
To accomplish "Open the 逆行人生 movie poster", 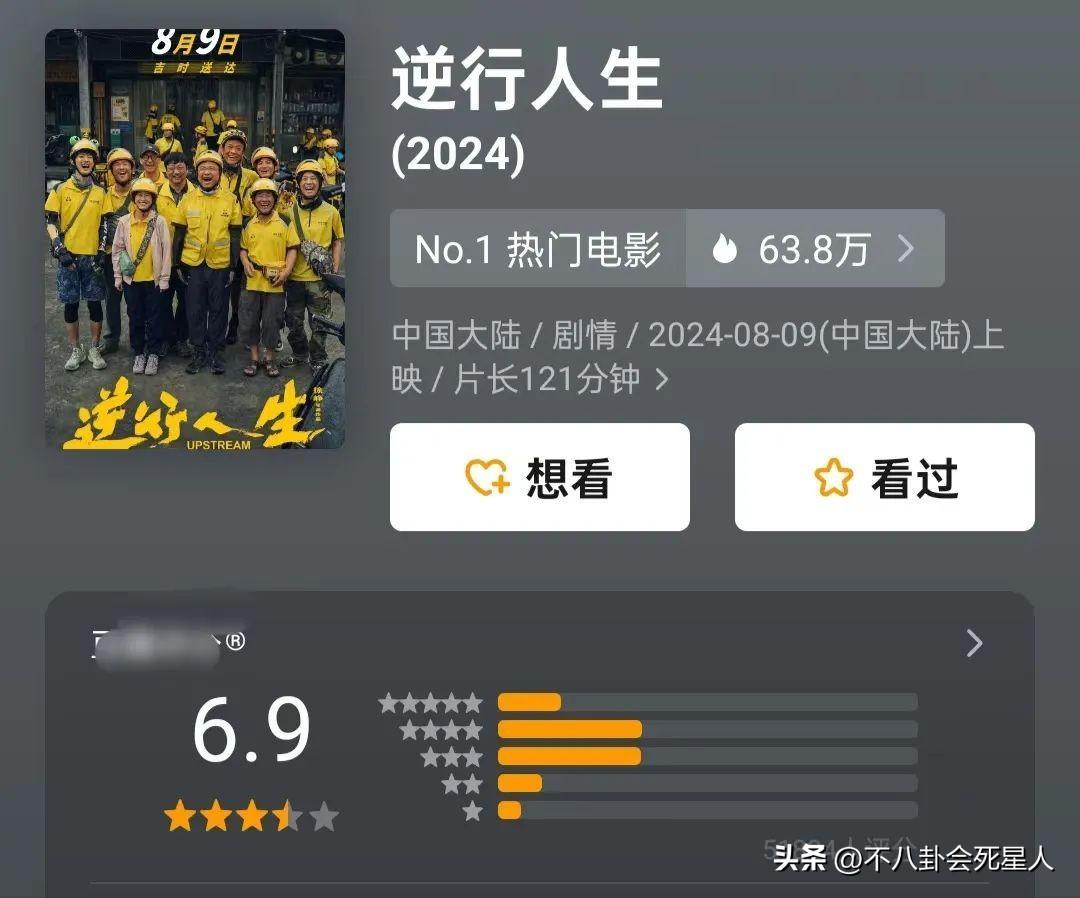I will click(195, 239).
